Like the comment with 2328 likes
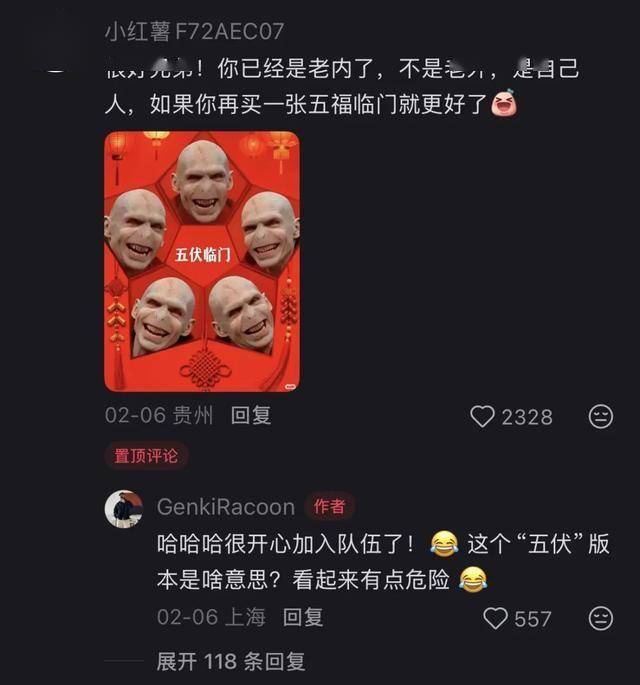Viewport: 640px width, 685px height. [x=483, y=416]
